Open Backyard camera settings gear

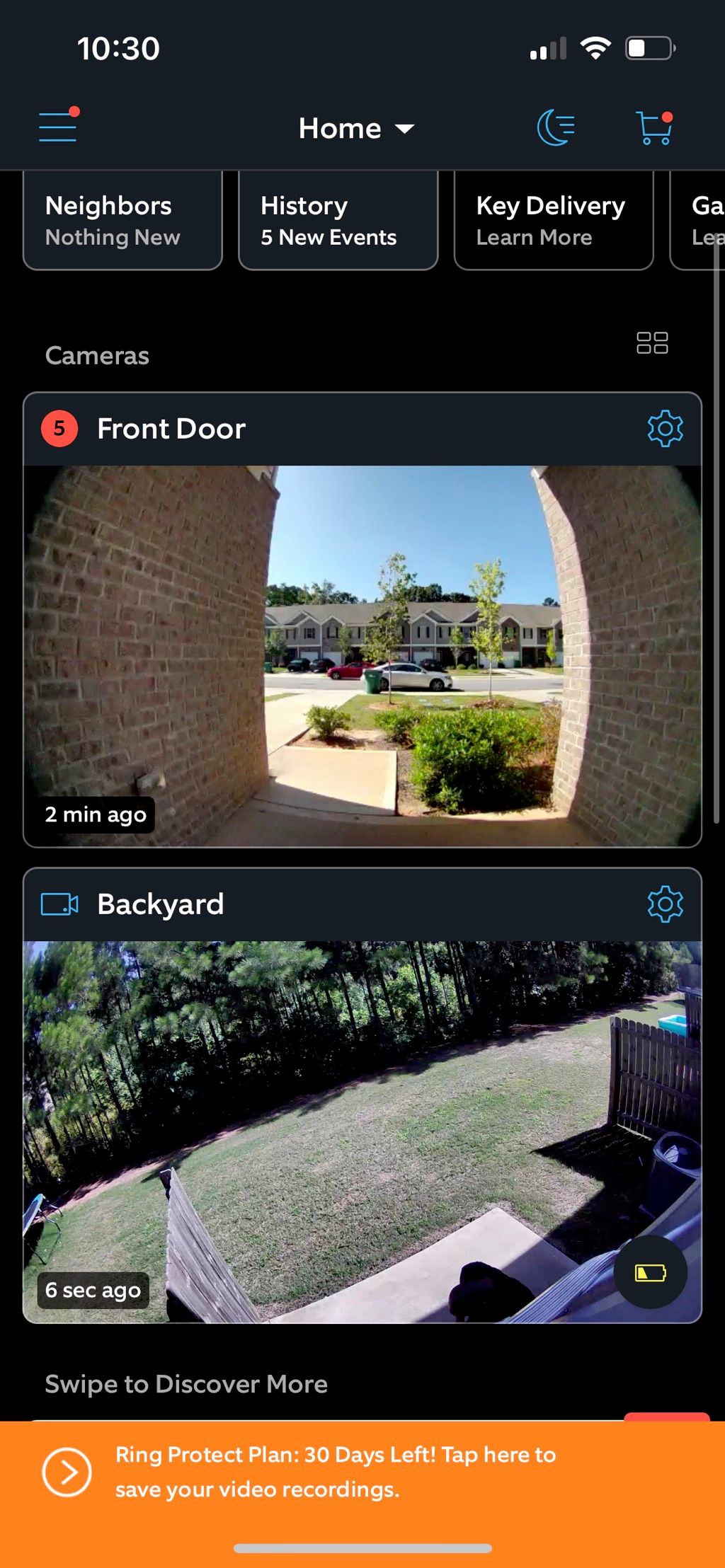click(665, 904)
